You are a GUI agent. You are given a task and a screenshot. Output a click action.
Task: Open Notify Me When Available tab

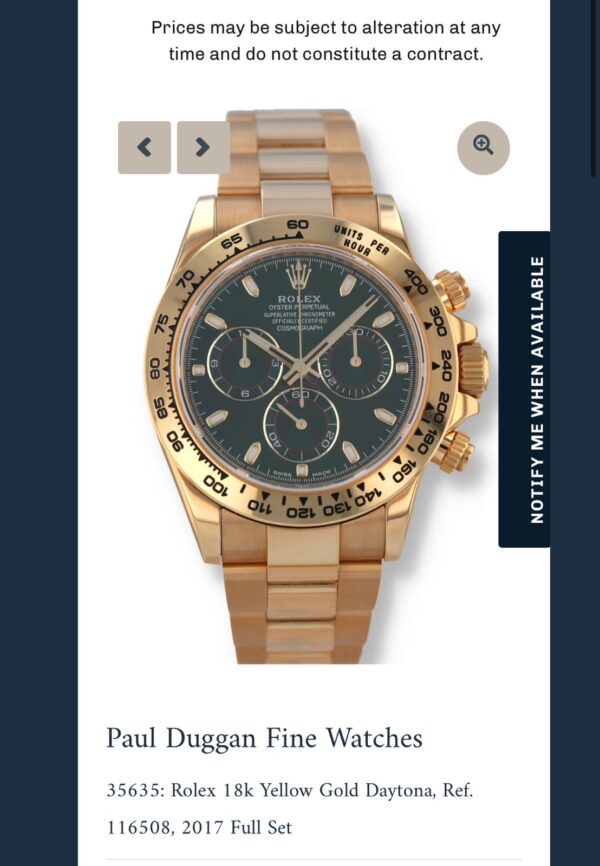coord(524,389)
